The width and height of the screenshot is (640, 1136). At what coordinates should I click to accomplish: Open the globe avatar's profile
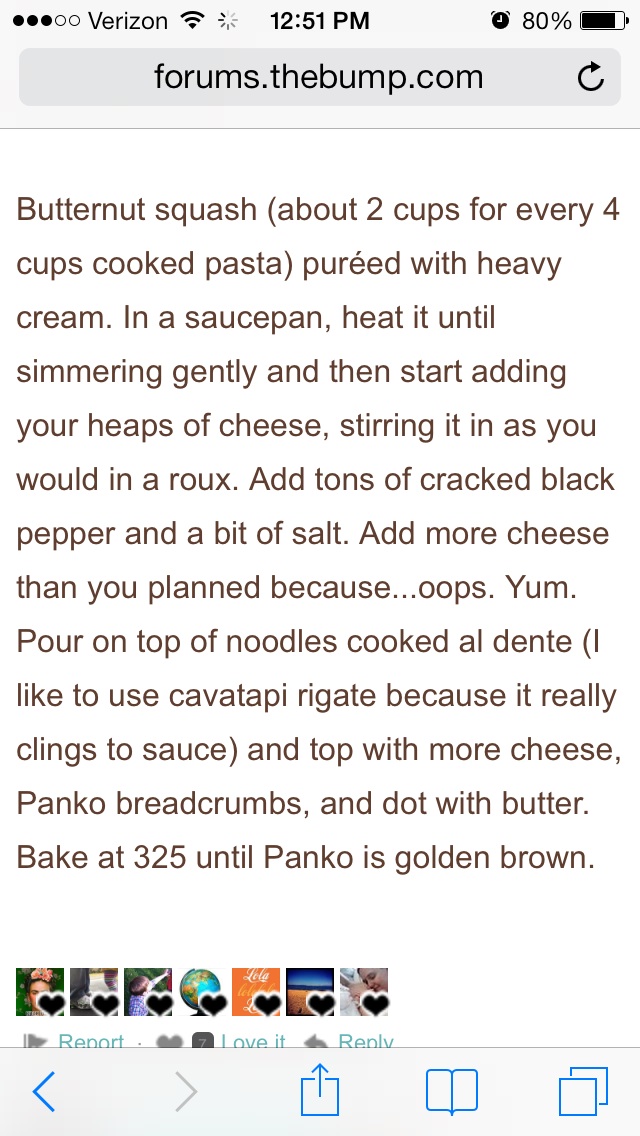[x=202, y=992]
